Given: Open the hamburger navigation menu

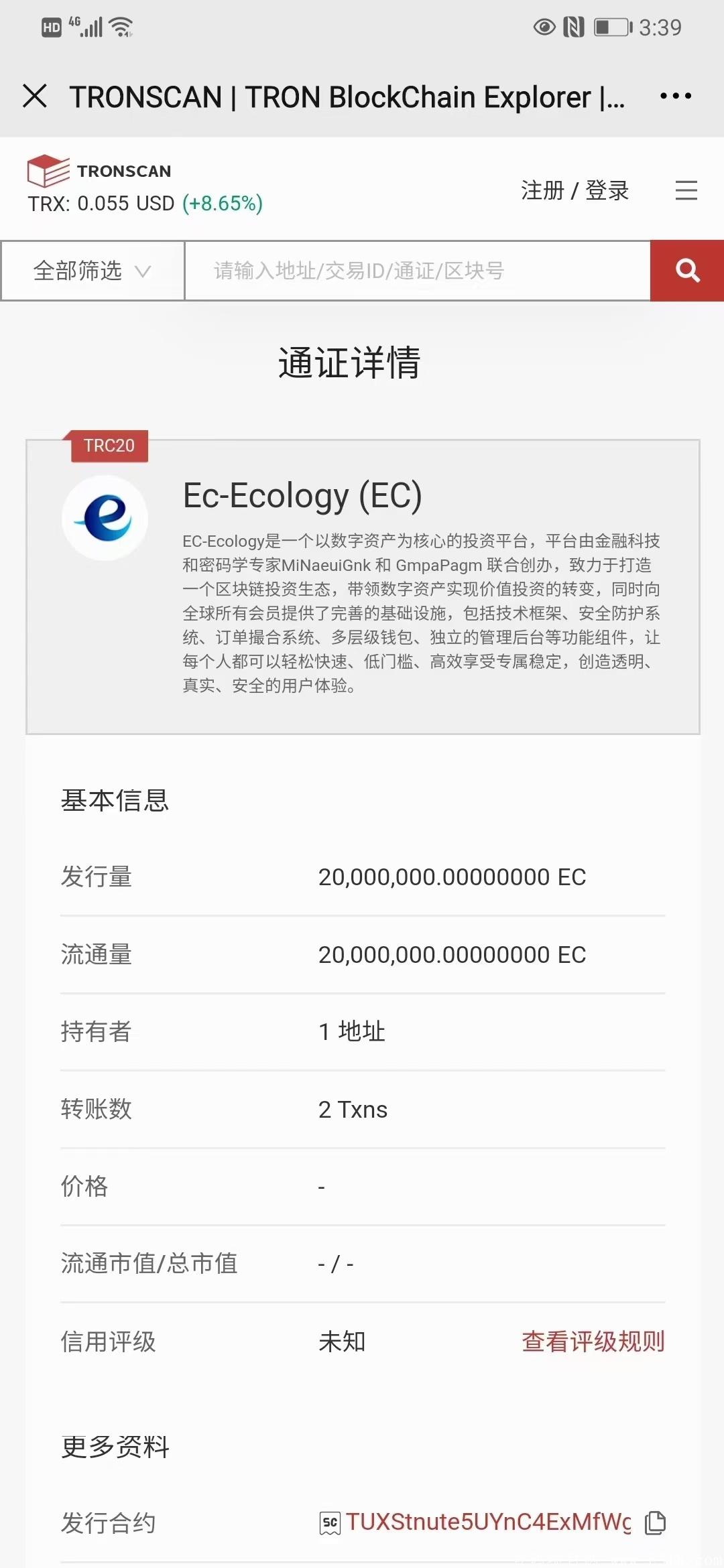Looking at the screenshot, I should tap(686, 191).
